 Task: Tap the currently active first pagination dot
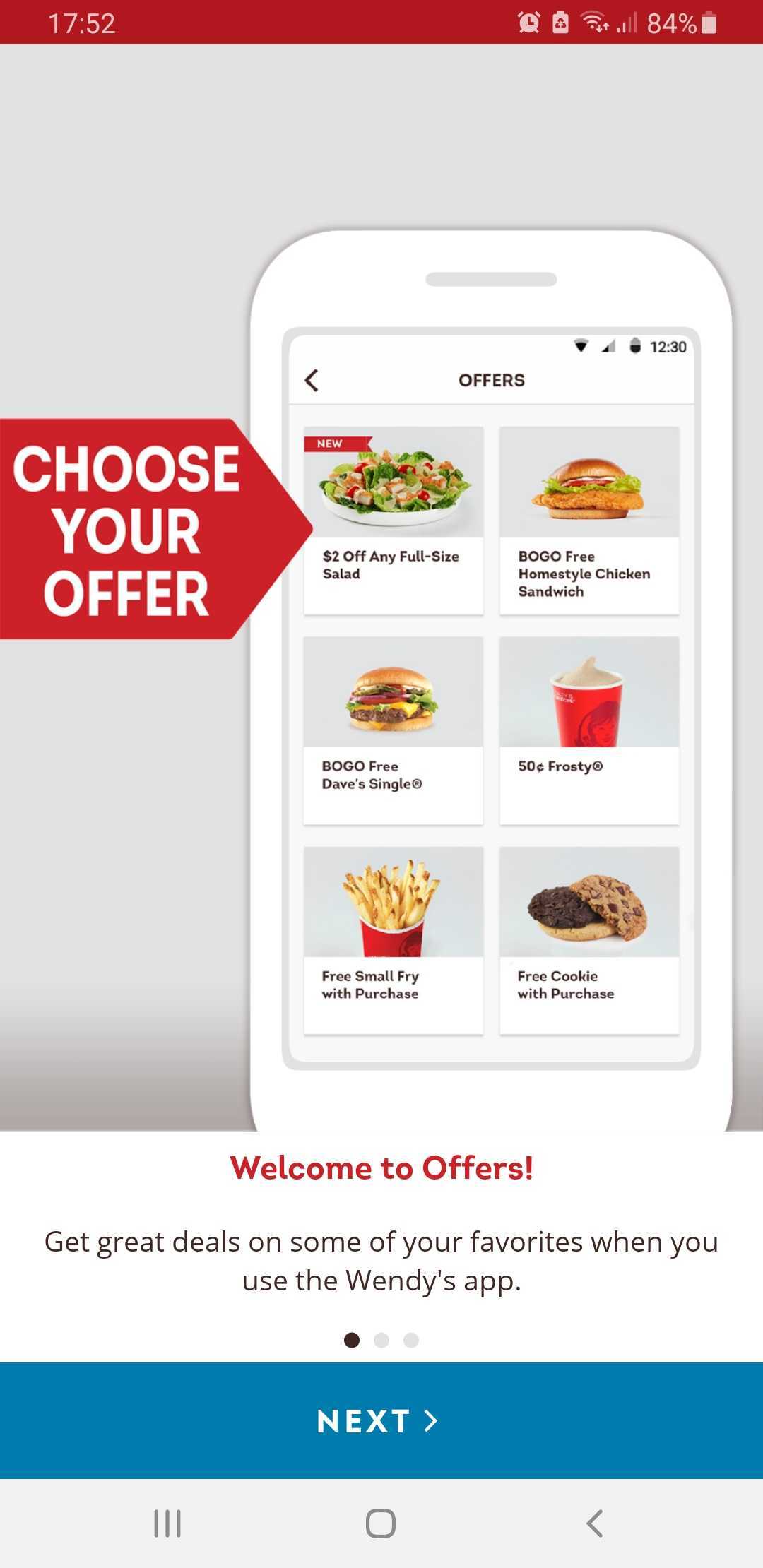point(352,1340)
